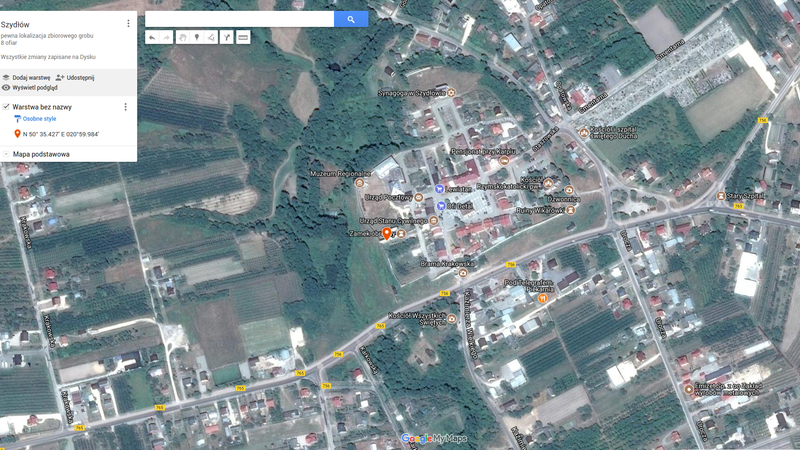
Task: Tap the orange pin on the map
Action: pyautogui.click(x=387, y=234)
